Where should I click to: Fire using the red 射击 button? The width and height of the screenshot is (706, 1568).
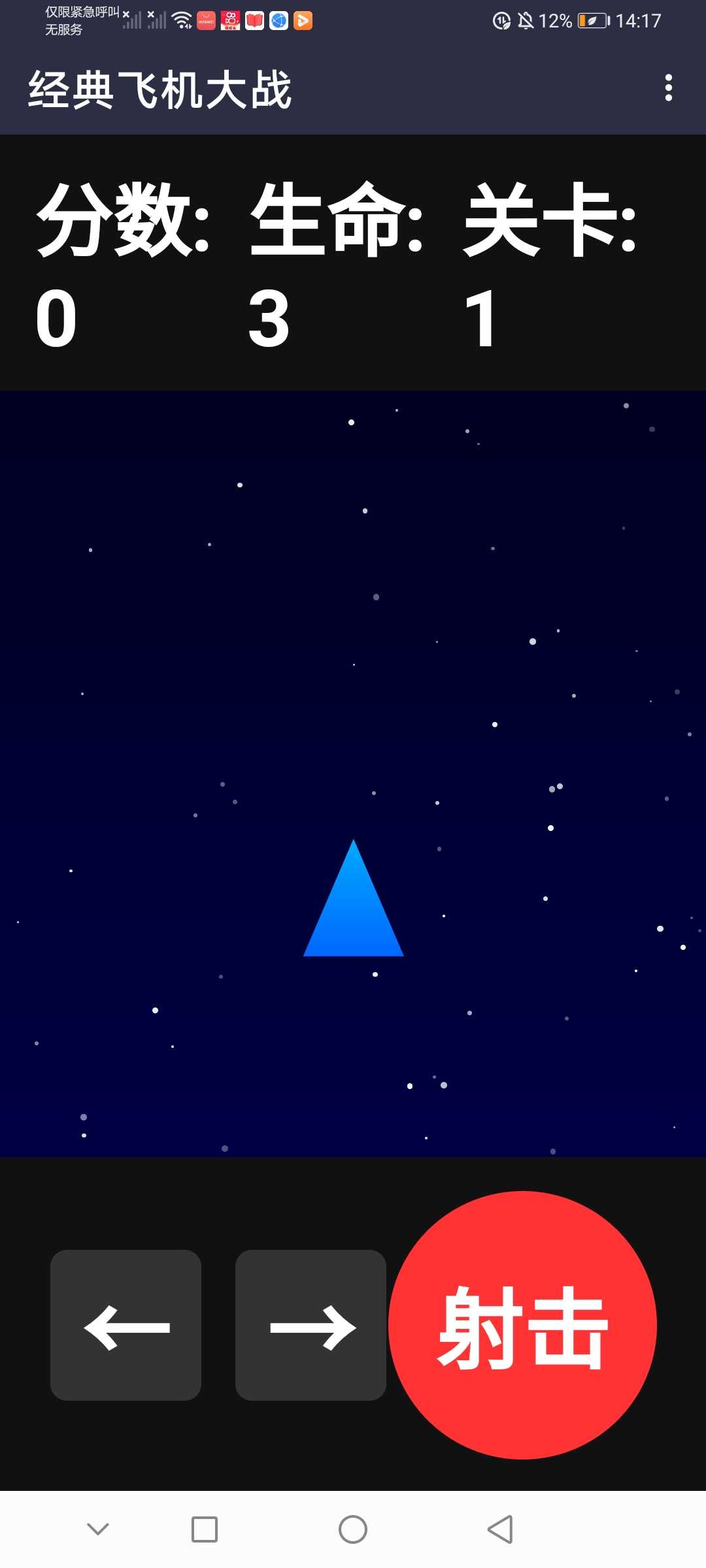pos(522,1325)
